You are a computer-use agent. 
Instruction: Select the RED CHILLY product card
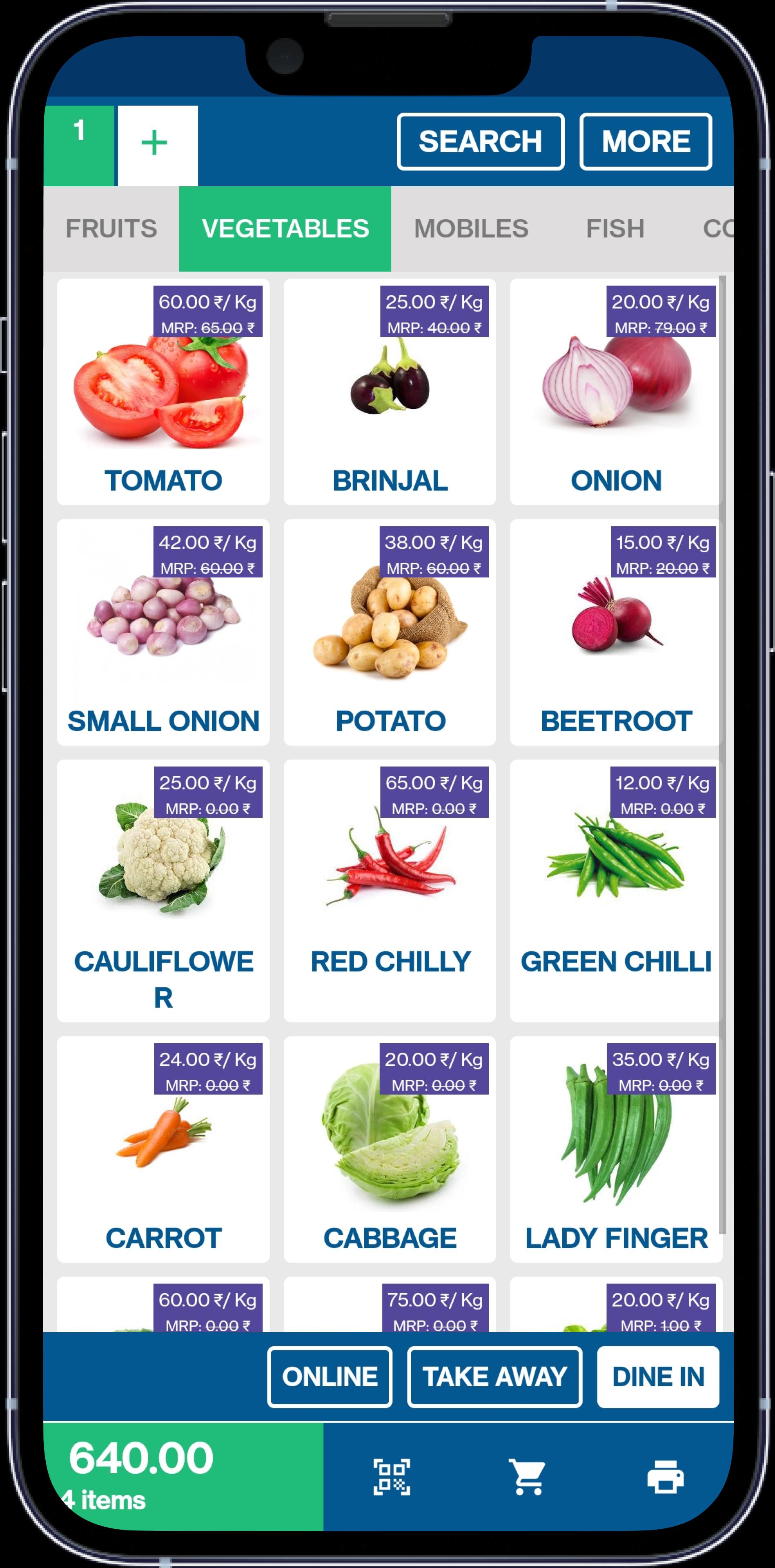click(x=390, y=890)
